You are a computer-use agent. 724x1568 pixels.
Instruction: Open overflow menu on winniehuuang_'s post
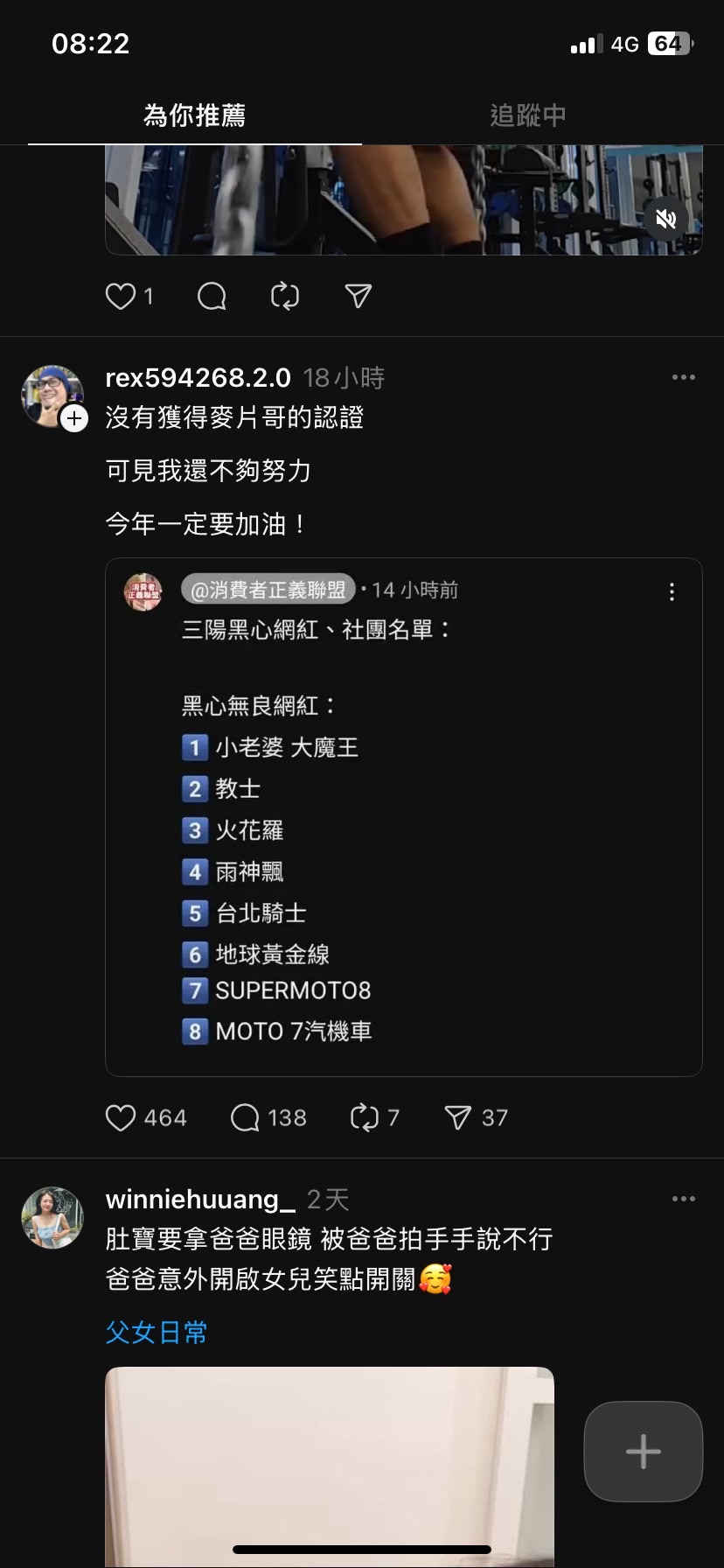[683, 1199]
